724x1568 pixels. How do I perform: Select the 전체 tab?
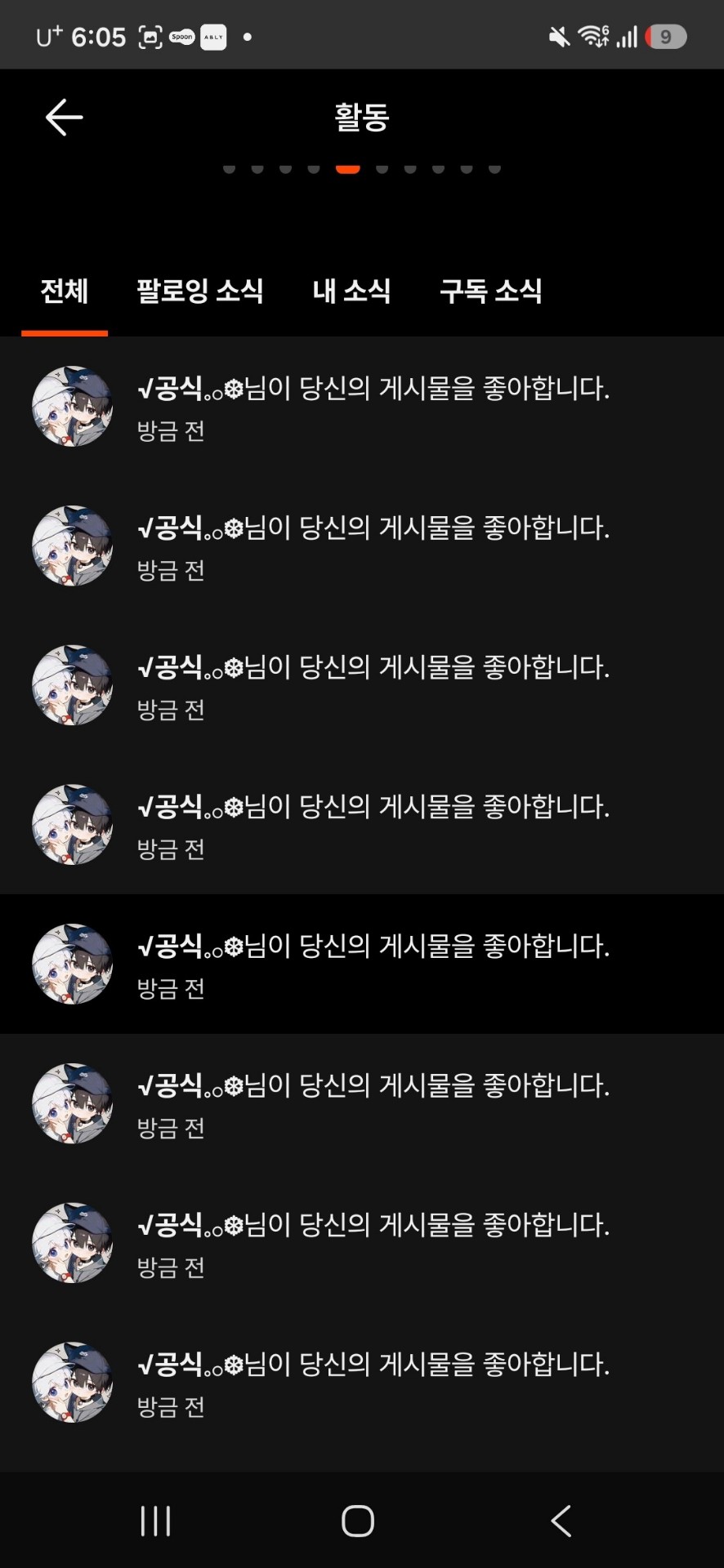pyautogui.click(x=65, y=291)
